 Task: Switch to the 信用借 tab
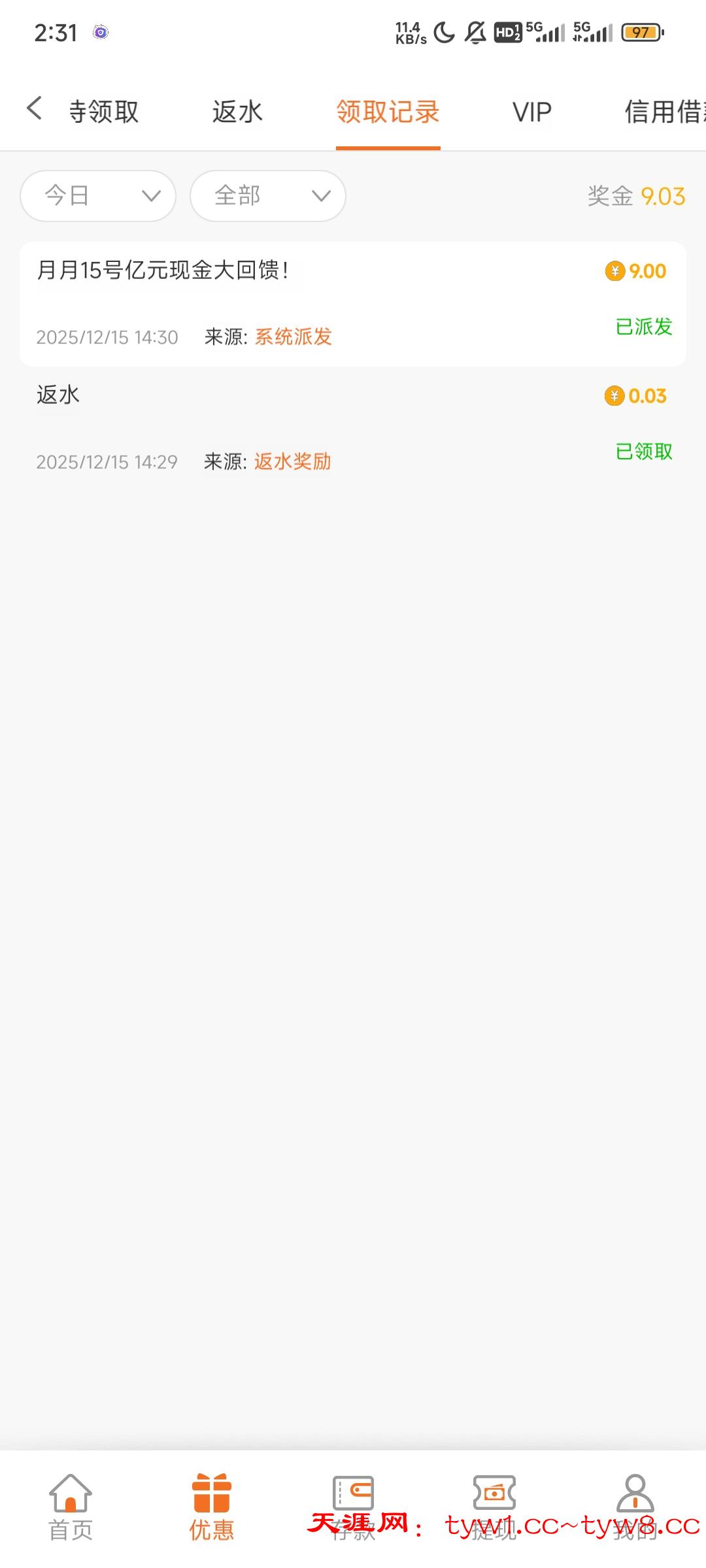[x=664, y=112]
